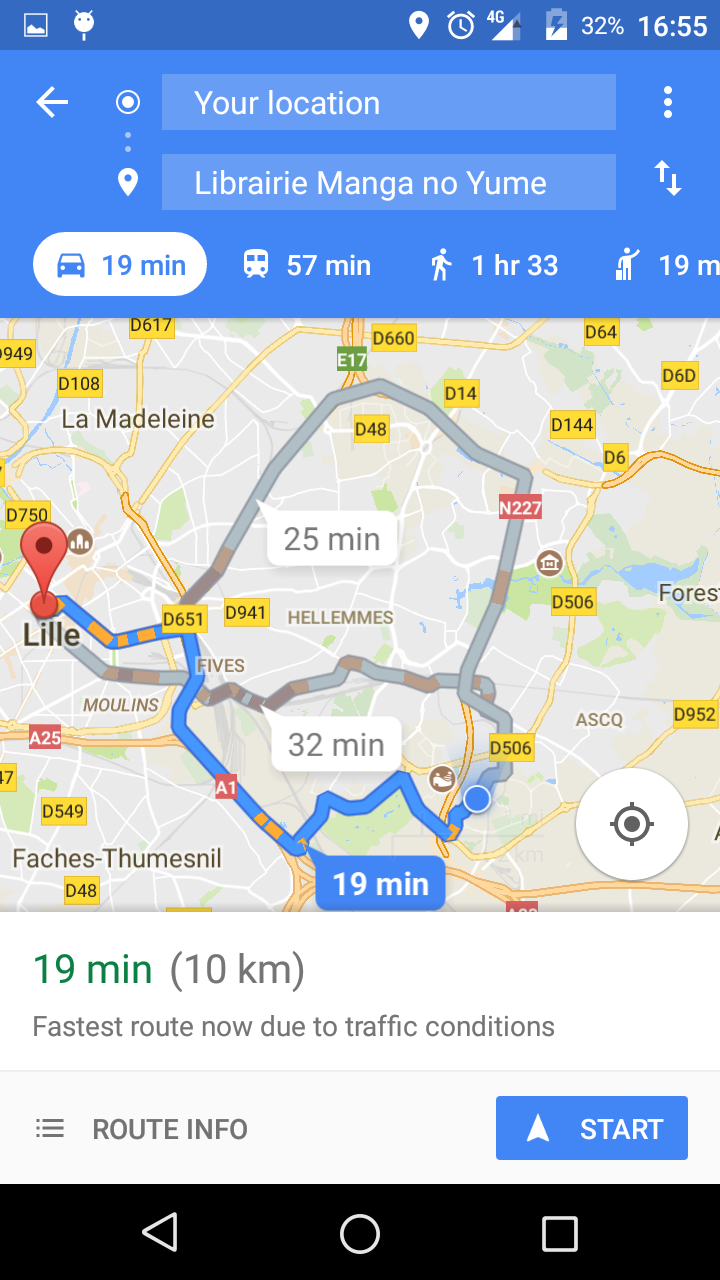Swap origin and destination
The width and height of the screenshot is (720, 1280).
point(667,180)
